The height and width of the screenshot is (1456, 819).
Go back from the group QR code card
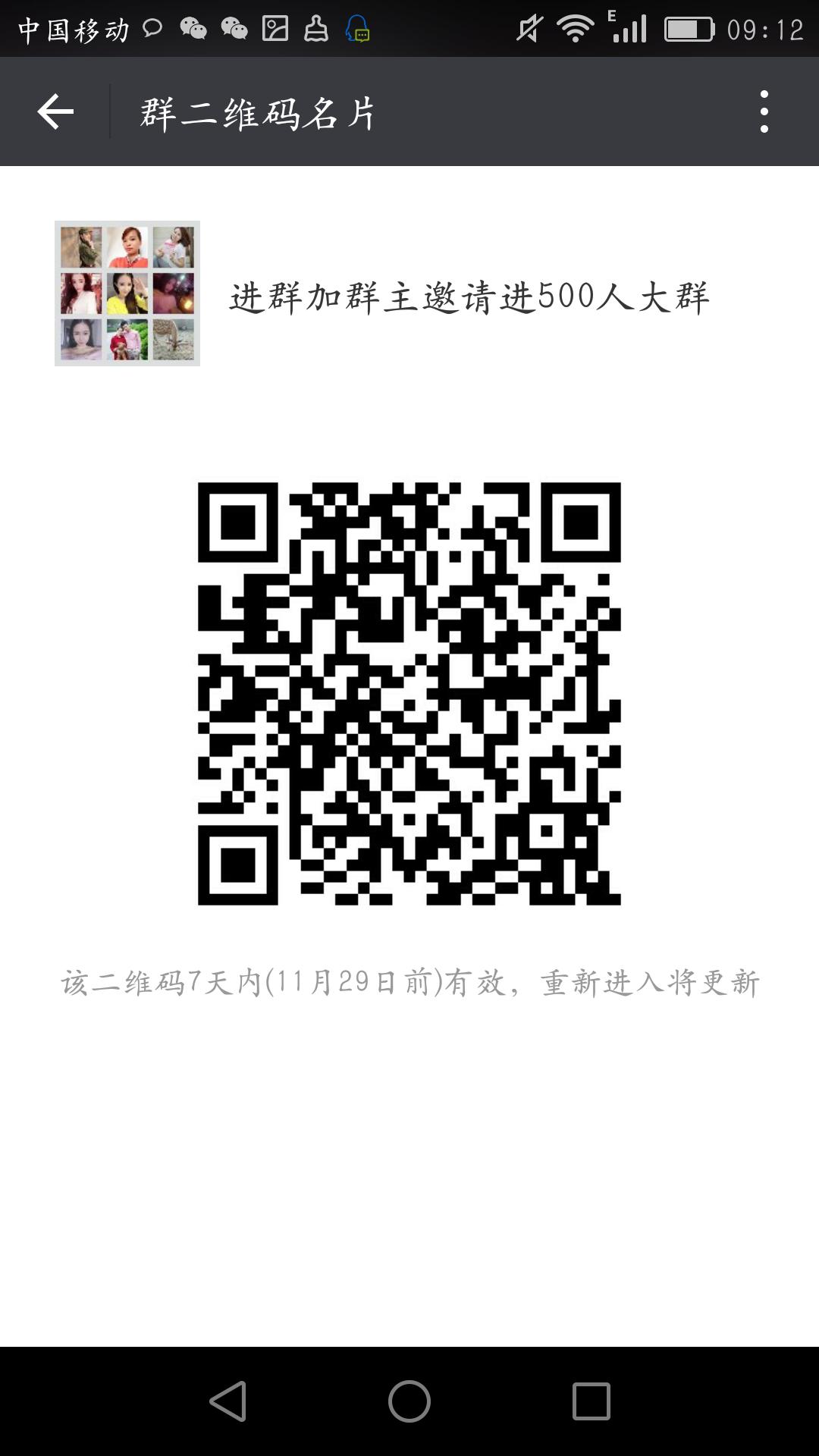(55, 112)
